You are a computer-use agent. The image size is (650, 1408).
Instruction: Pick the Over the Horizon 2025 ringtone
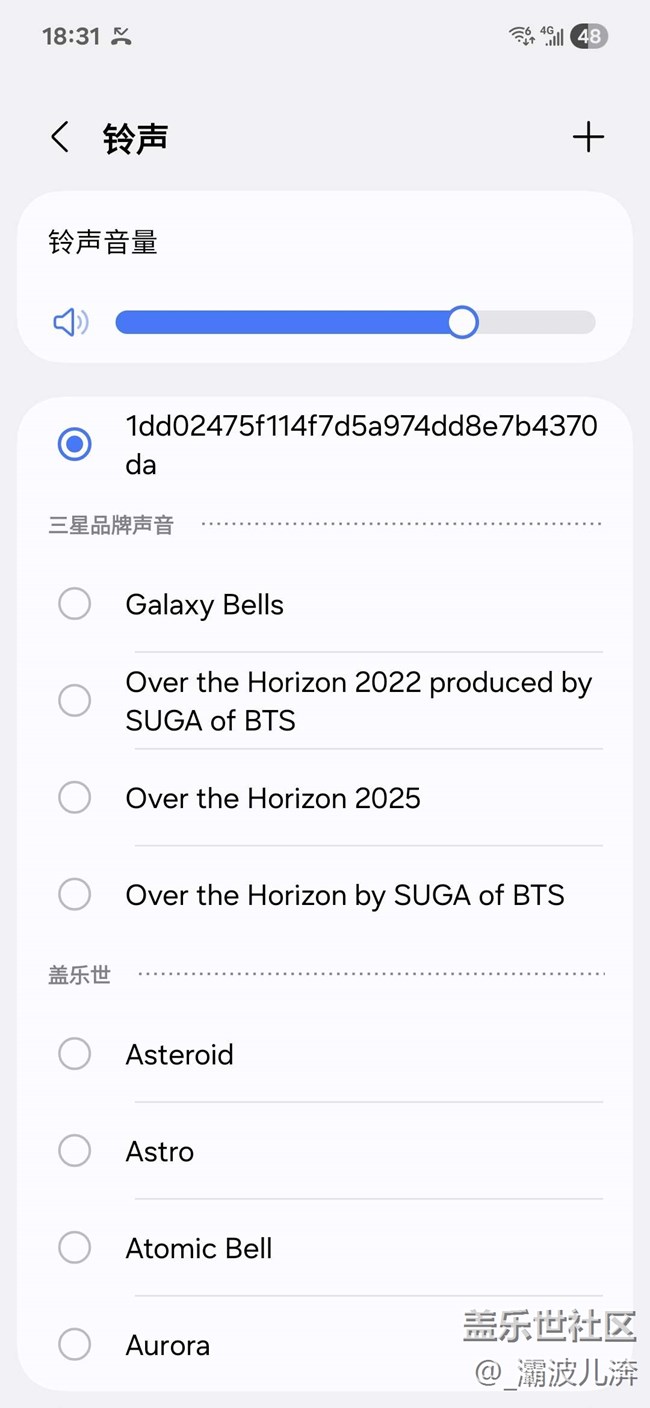click(x=325, y=798)
